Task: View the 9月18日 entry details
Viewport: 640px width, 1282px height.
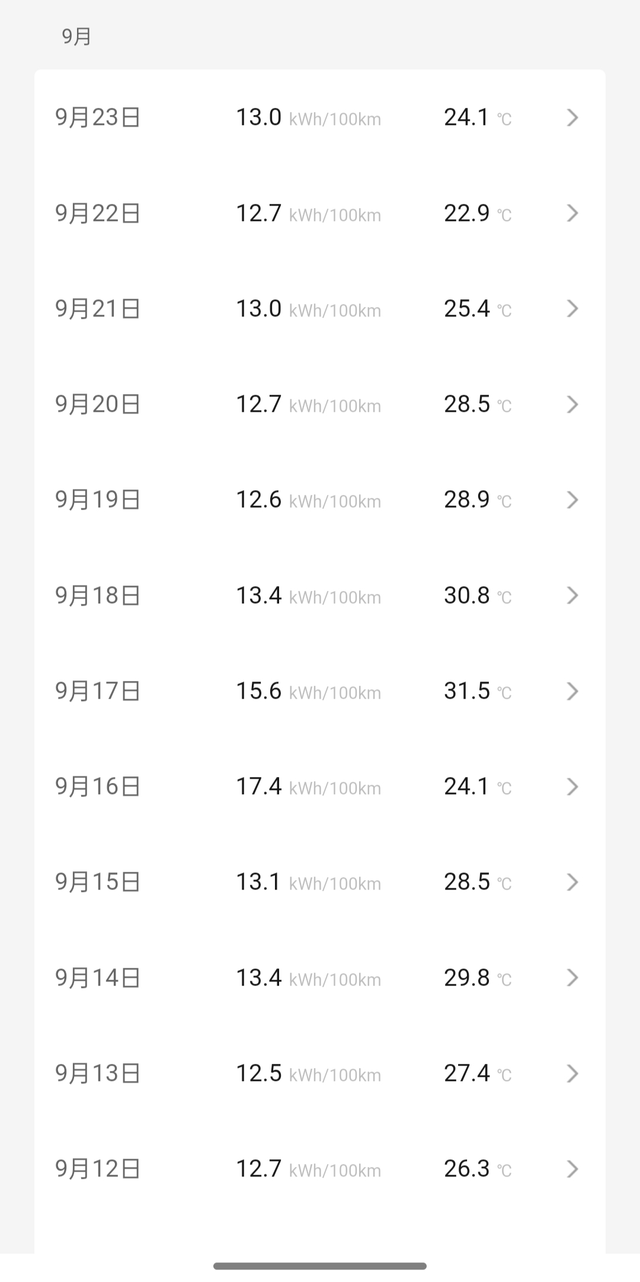Action: click(x=320, y=595)
